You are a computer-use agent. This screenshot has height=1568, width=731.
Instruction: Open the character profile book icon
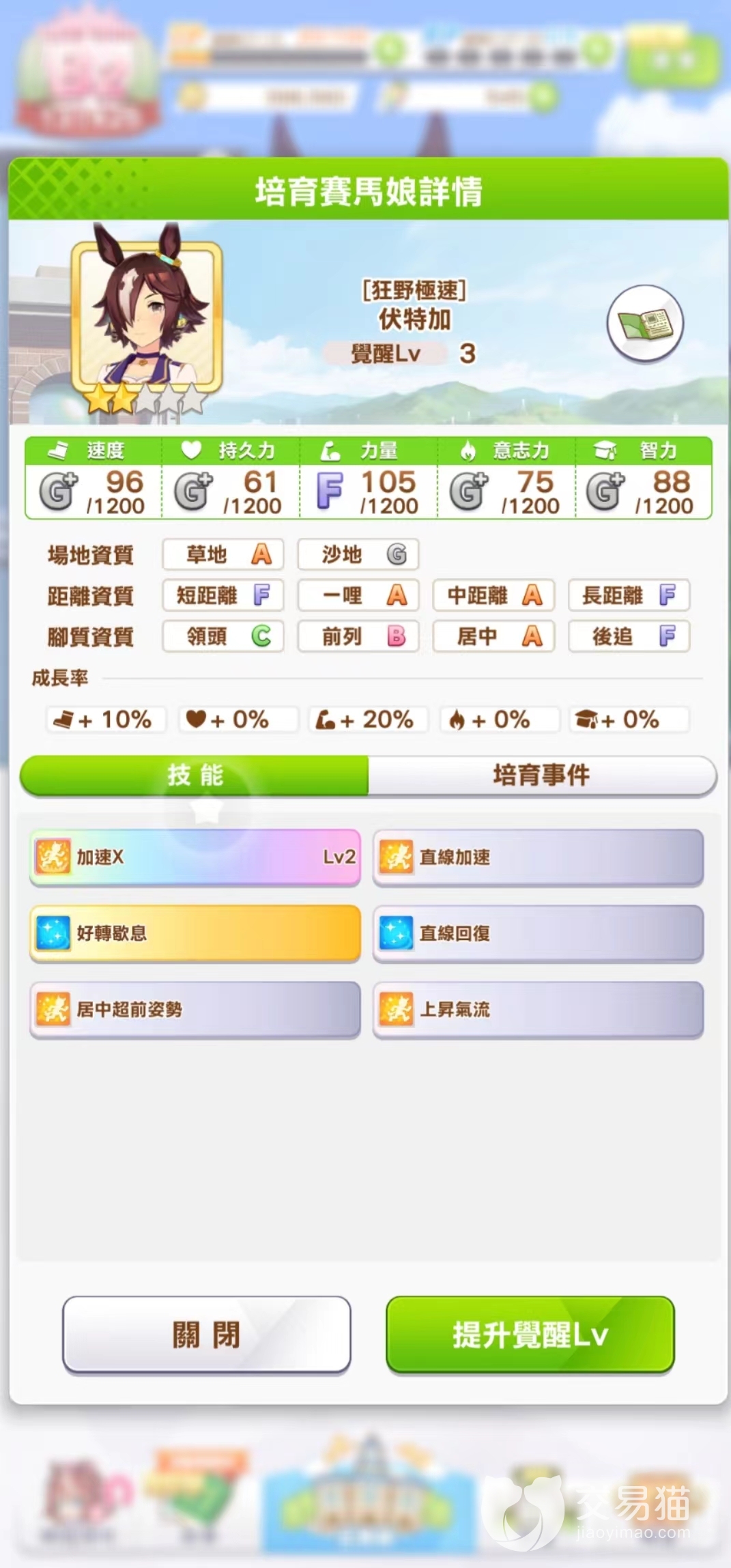(x=644, y=324)
